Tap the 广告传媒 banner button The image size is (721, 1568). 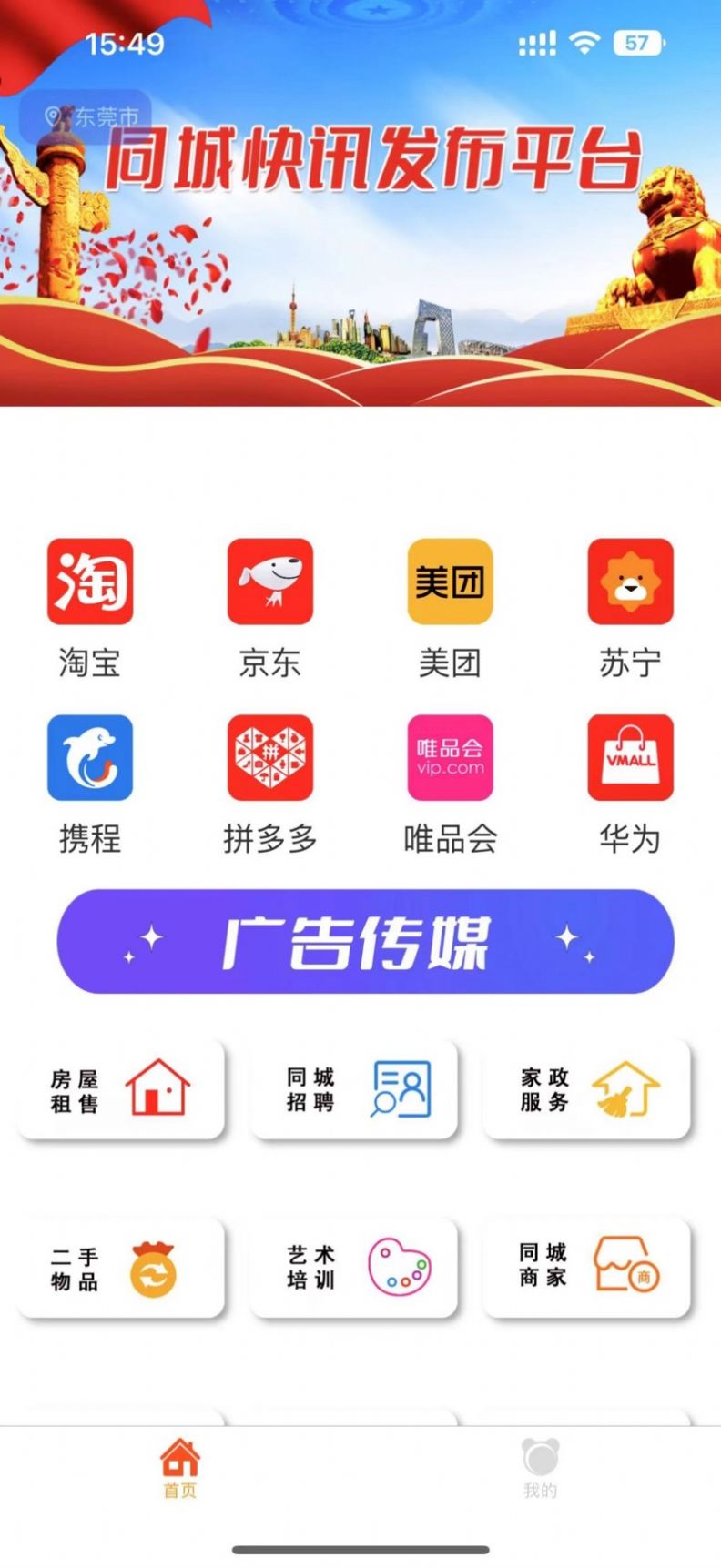click(x=365, y=941)
